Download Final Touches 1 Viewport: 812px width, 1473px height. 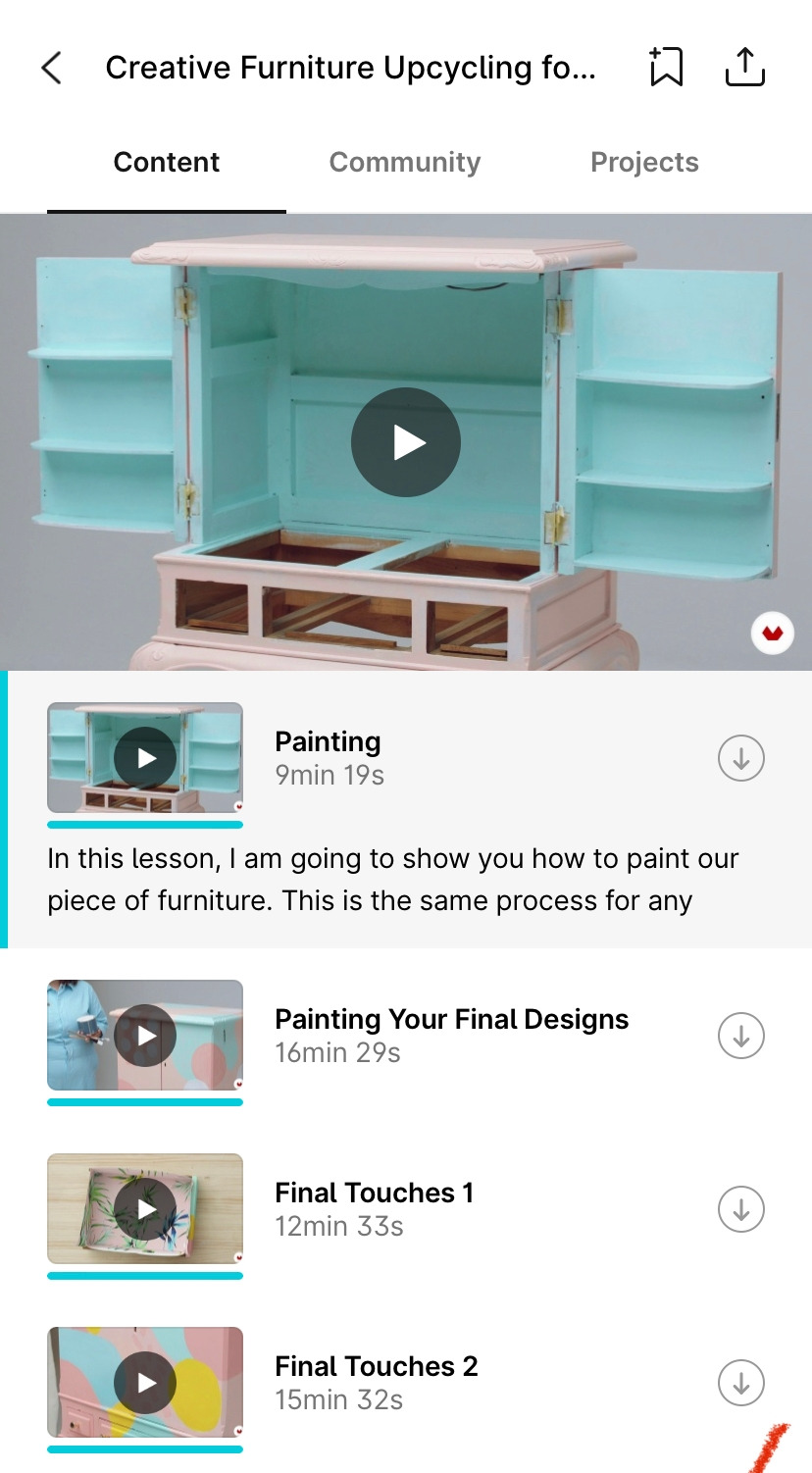click(741, 1209)
